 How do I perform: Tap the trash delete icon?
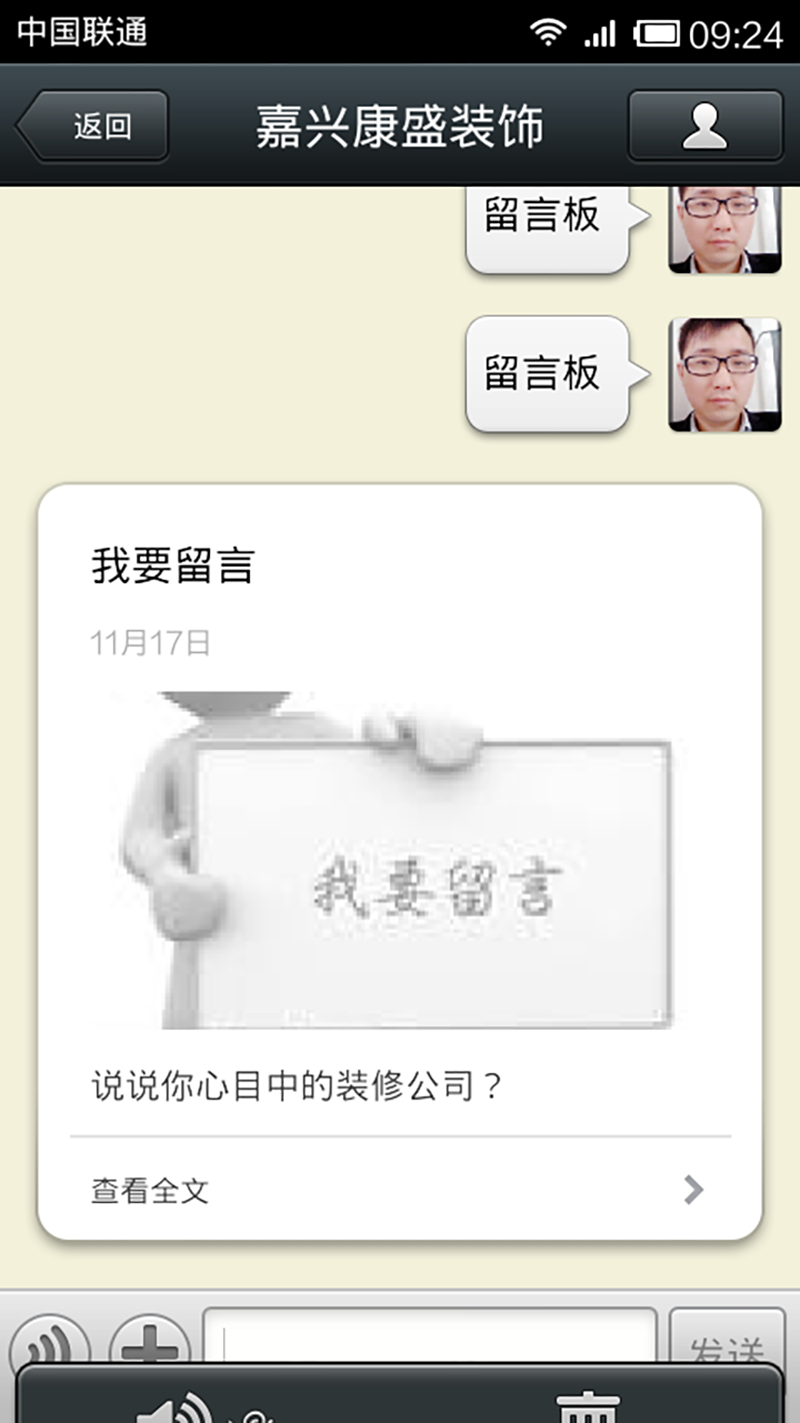click(588, 1405)
